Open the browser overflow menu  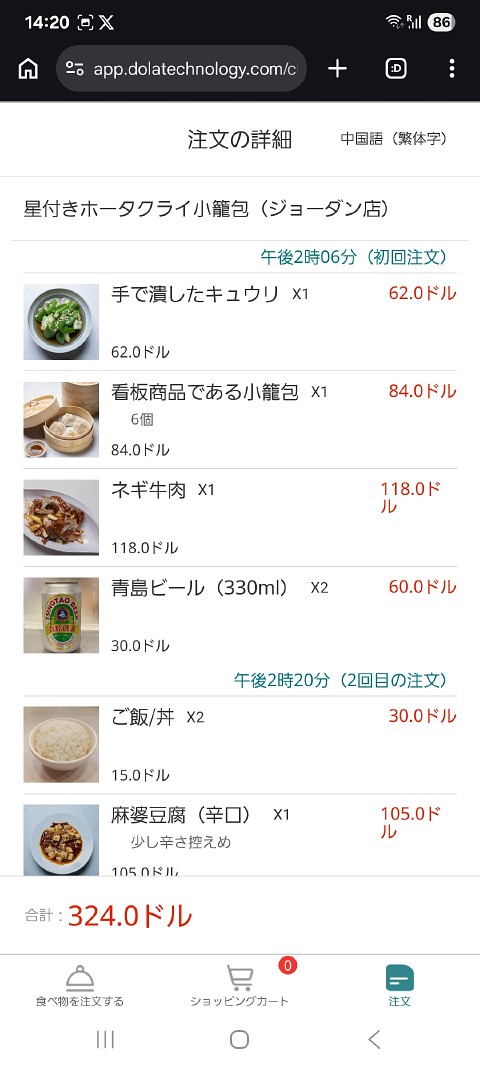click(x=451, y=69)
